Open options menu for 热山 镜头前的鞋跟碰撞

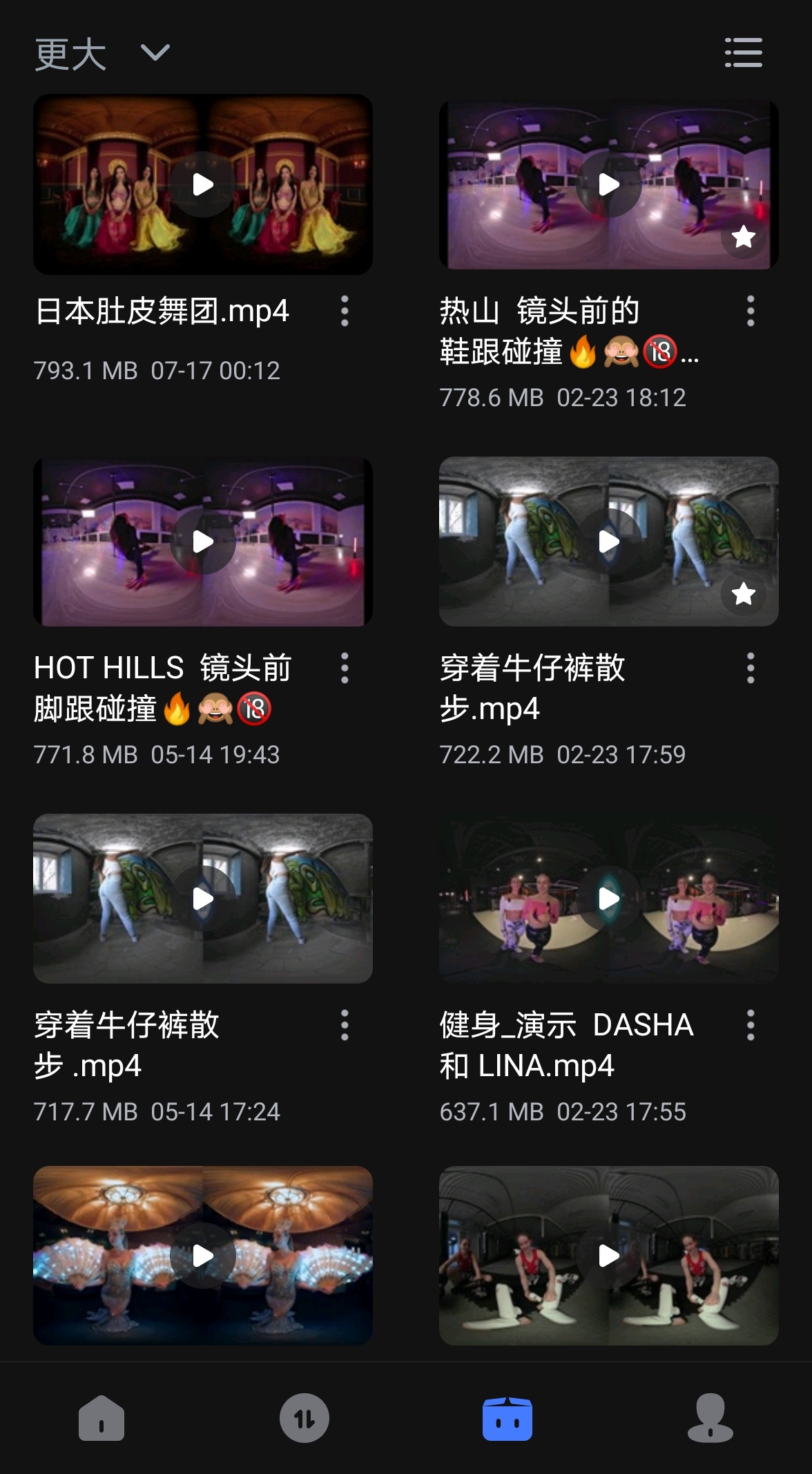(751, 311)
